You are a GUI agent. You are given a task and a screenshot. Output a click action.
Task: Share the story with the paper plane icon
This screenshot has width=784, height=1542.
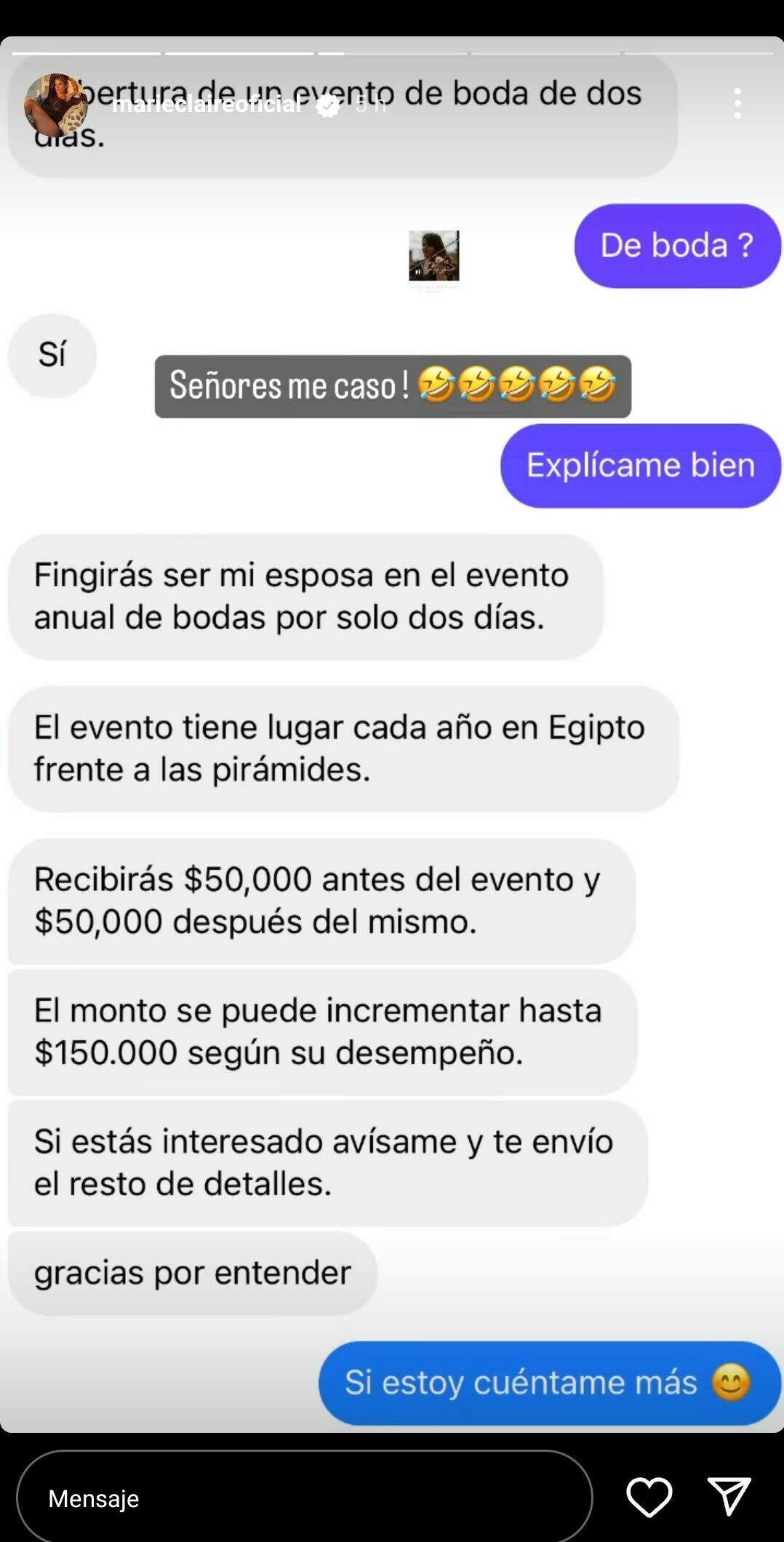[729, 1497]
